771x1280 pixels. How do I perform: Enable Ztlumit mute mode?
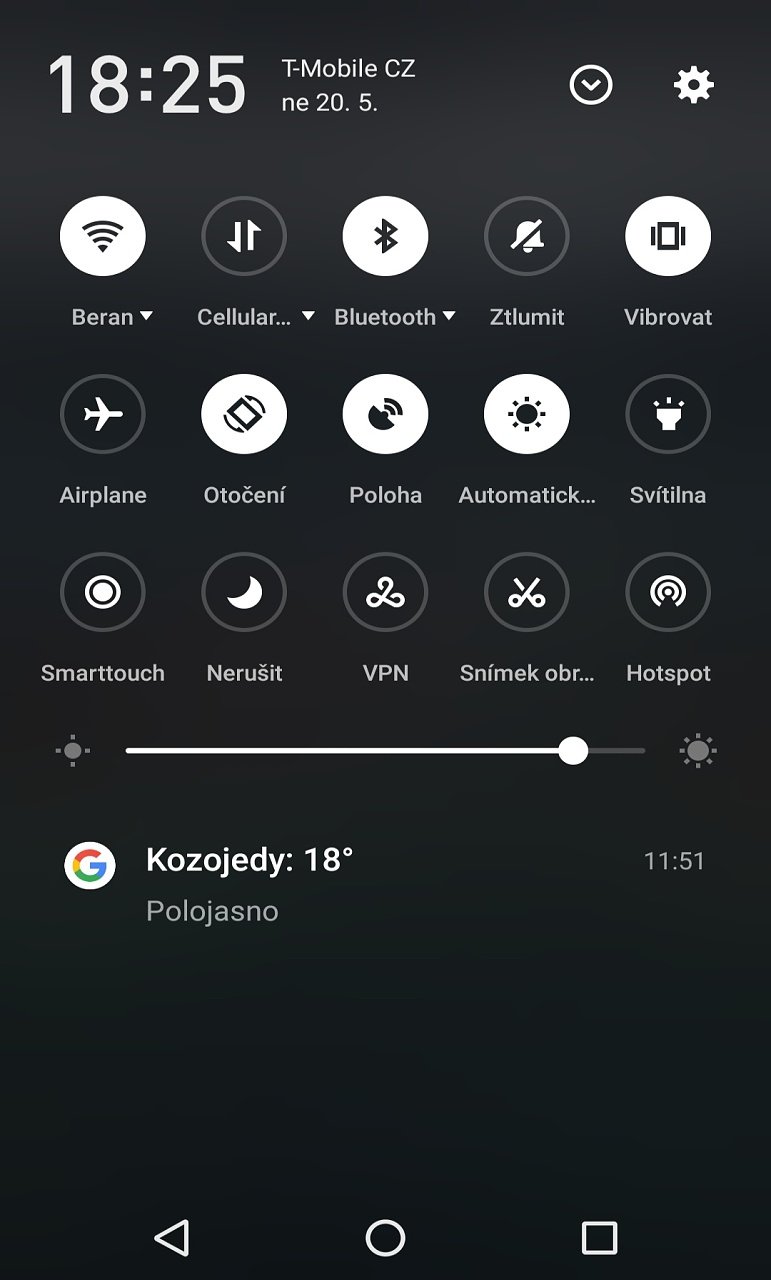pos(527,236)
